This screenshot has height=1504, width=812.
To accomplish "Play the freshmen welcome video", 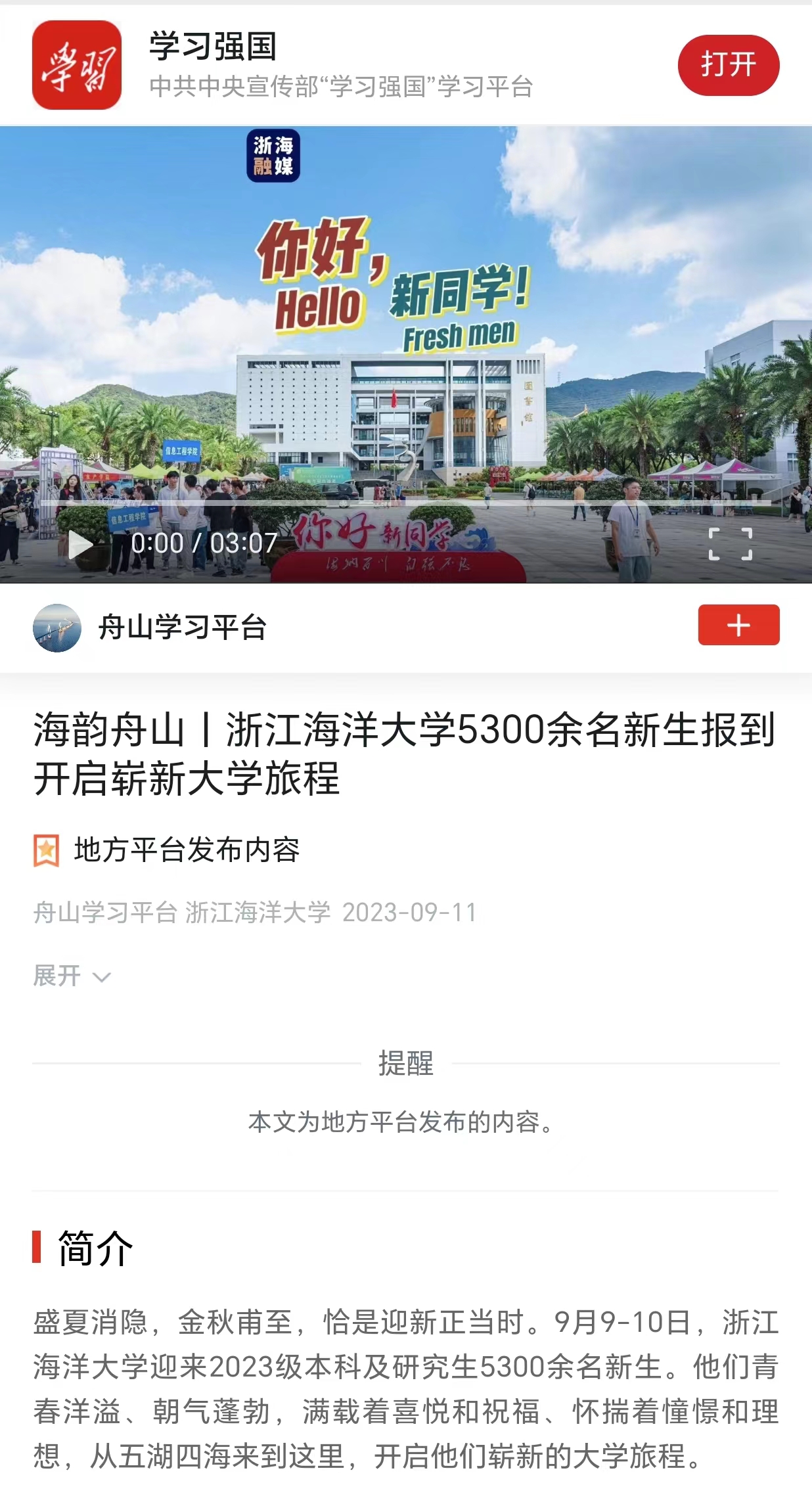I will pyautogui.click(x=81, y=544).
